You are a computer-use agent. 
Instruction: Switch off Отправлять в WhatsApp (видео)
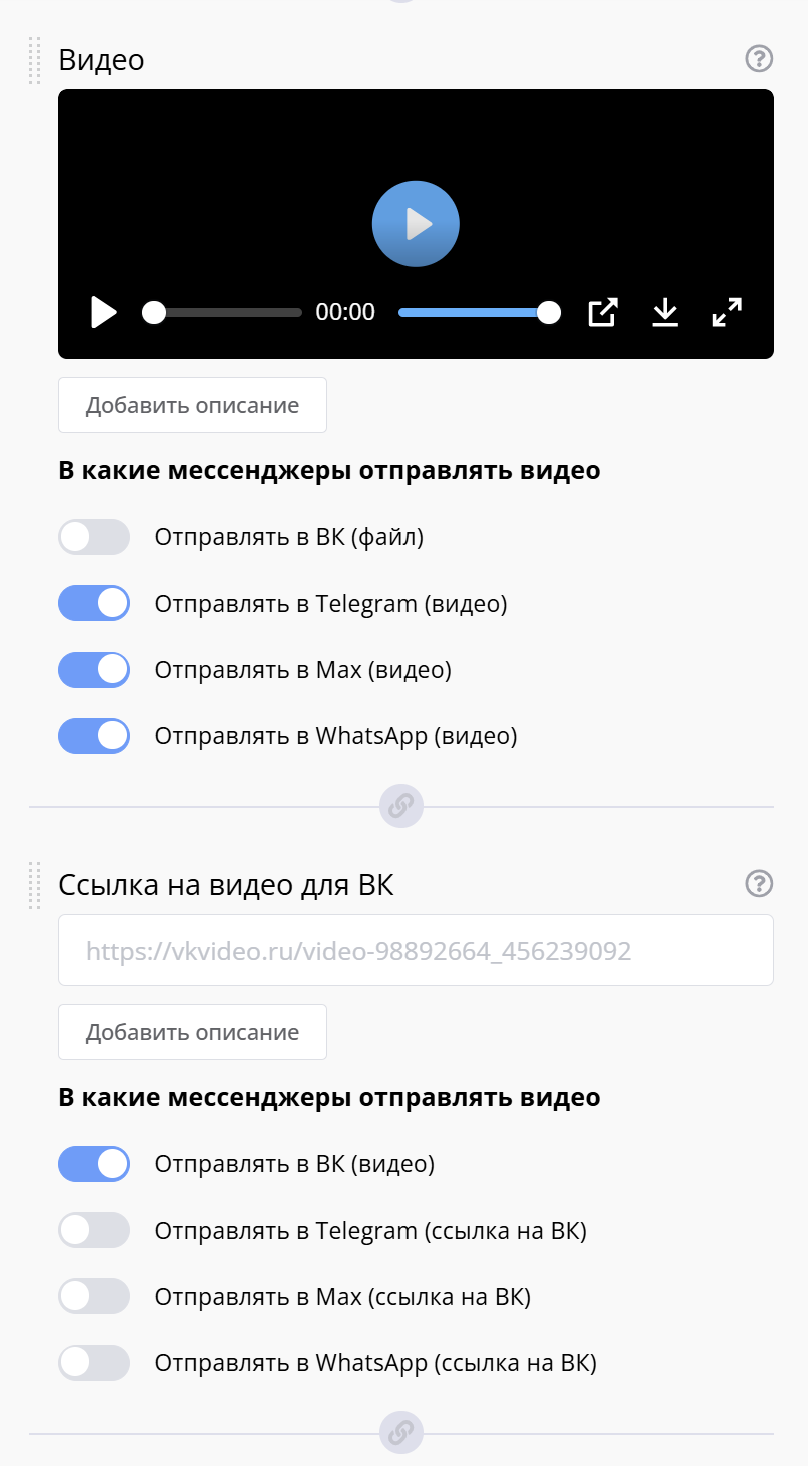click(95, 736)
